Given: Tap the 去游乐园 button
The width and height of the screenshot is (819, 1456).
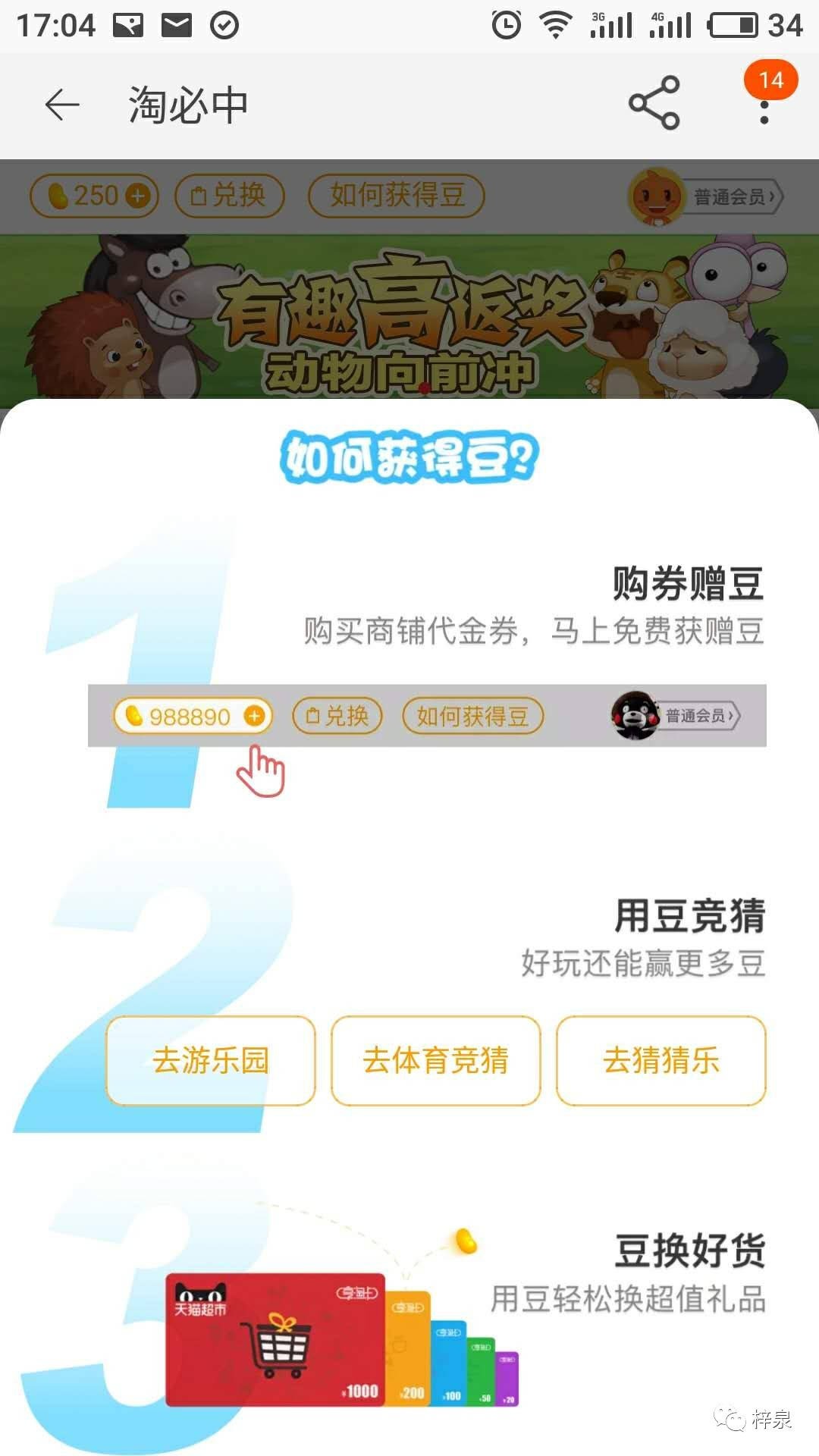Looking at the screenshot, I should 211,1060.
